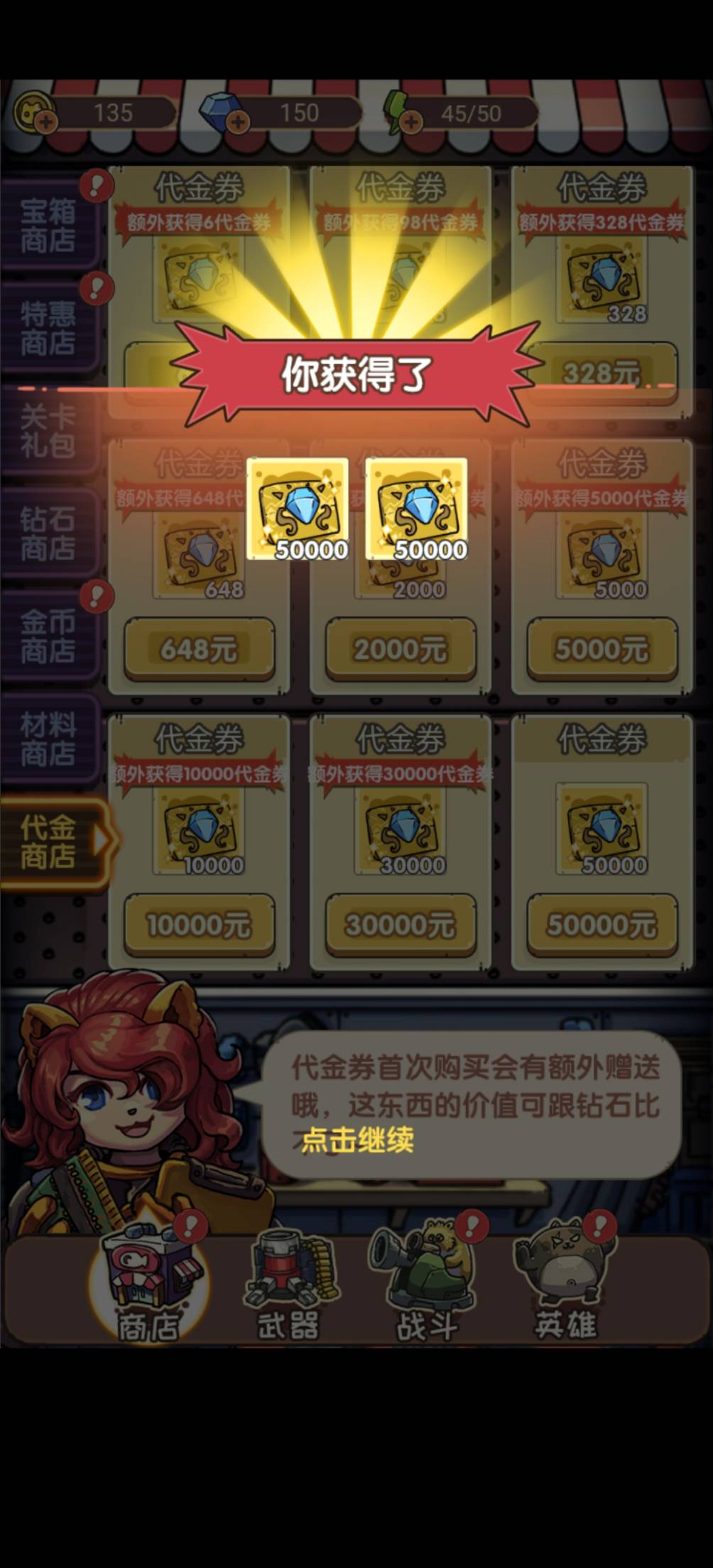This screenshot has width=713, height=1568.
Task: Select the 钻石商店 side tab
Action: [x=48, y=533]
